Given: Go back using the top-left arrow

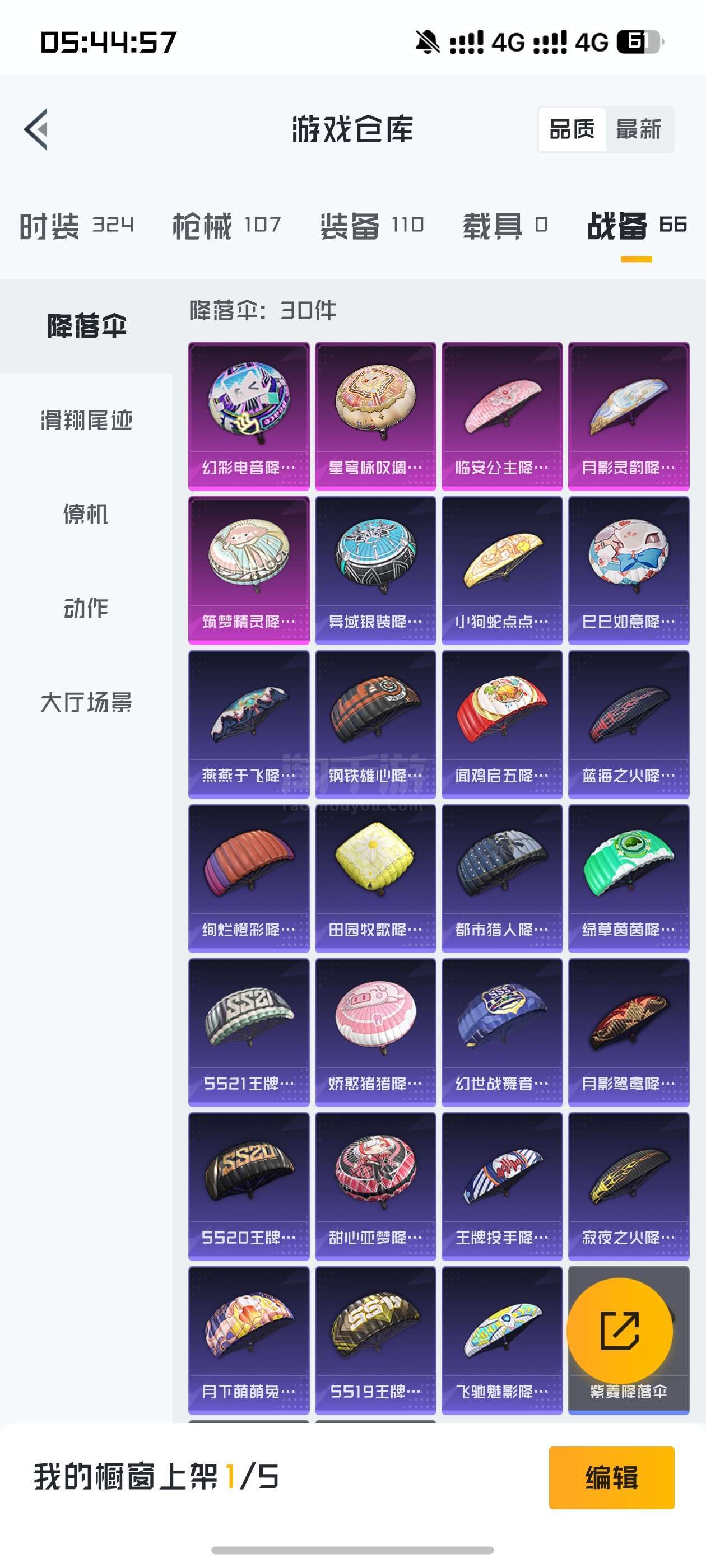Looking at the screenshot, I should [x=36, y=129].
